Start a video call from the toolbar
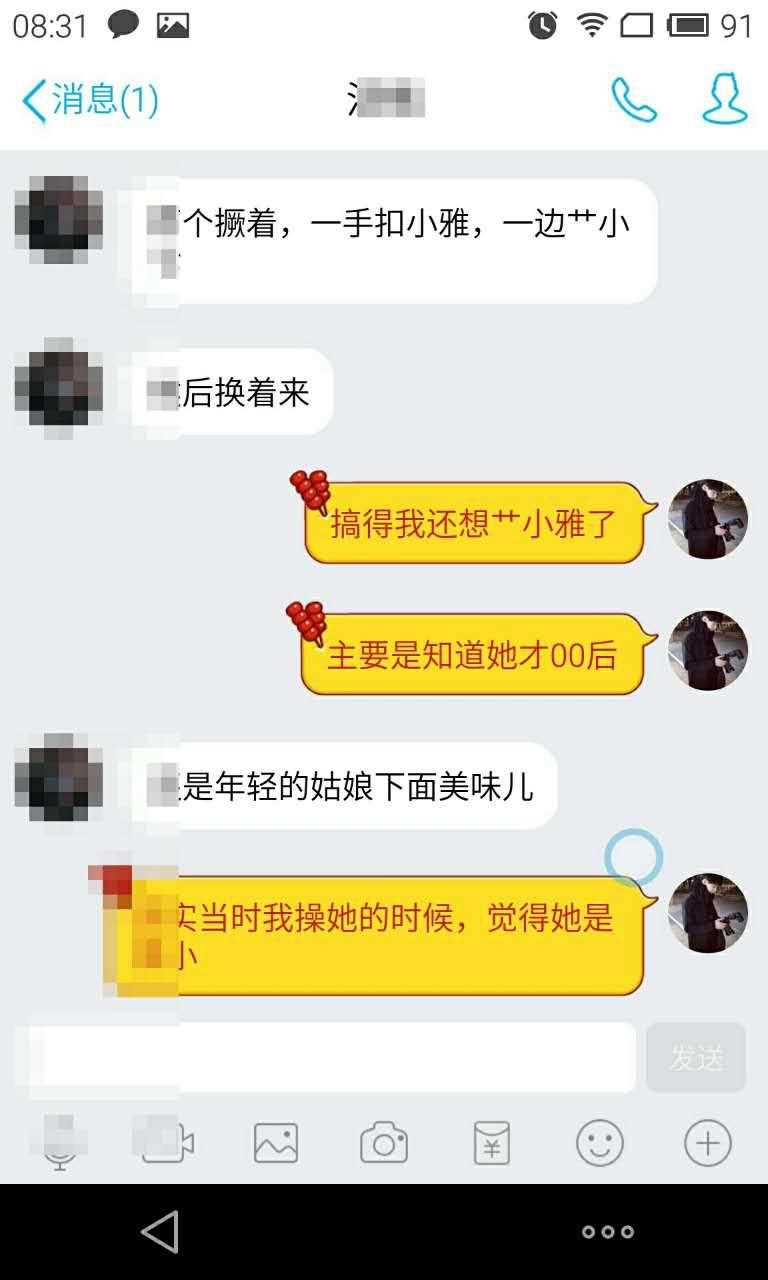 168,1143
